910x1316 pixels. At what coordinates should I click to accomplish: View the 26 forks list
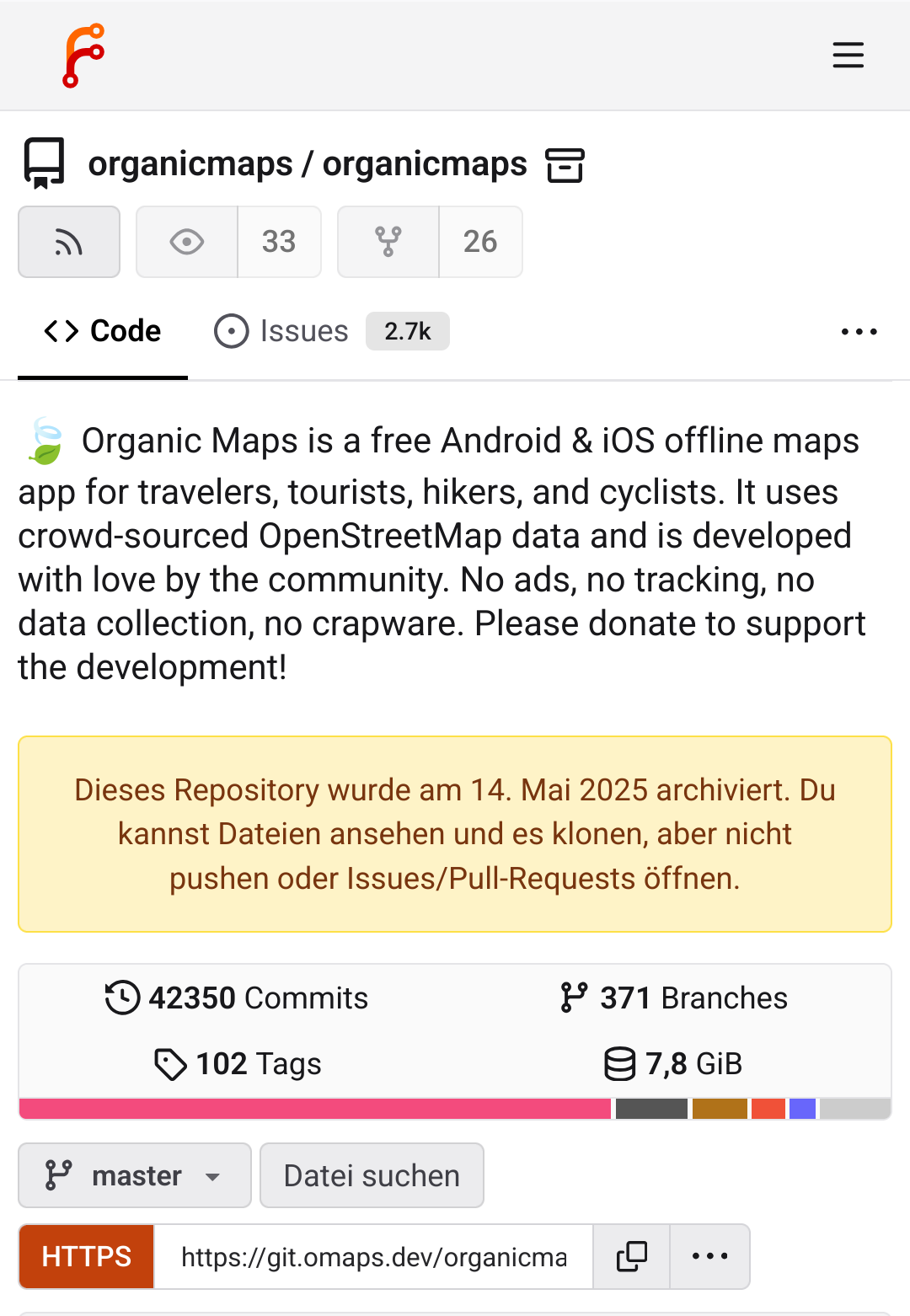click(x=480, y=242)
